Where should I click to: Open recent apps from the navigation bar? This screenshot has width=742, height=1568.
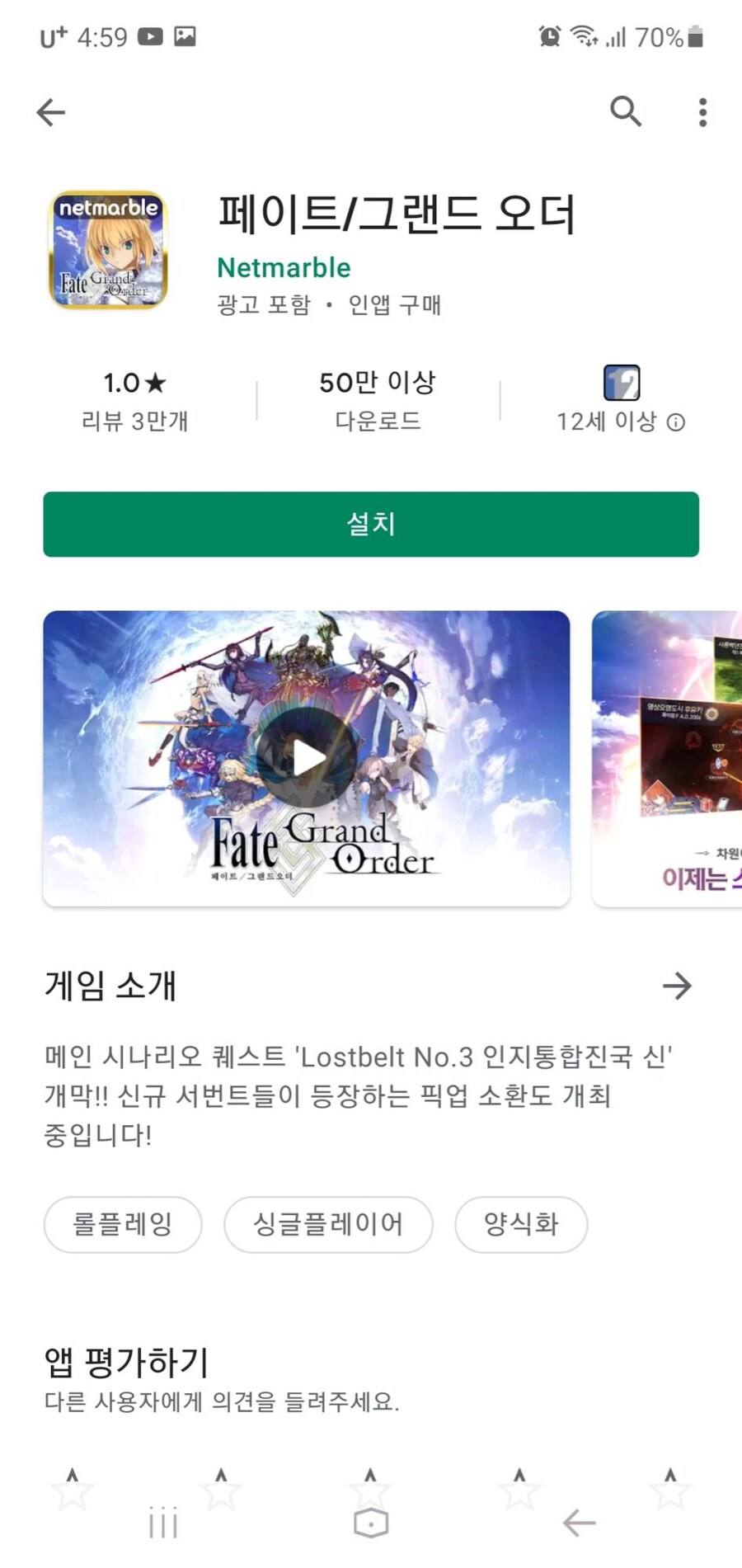click(163, 1523)
